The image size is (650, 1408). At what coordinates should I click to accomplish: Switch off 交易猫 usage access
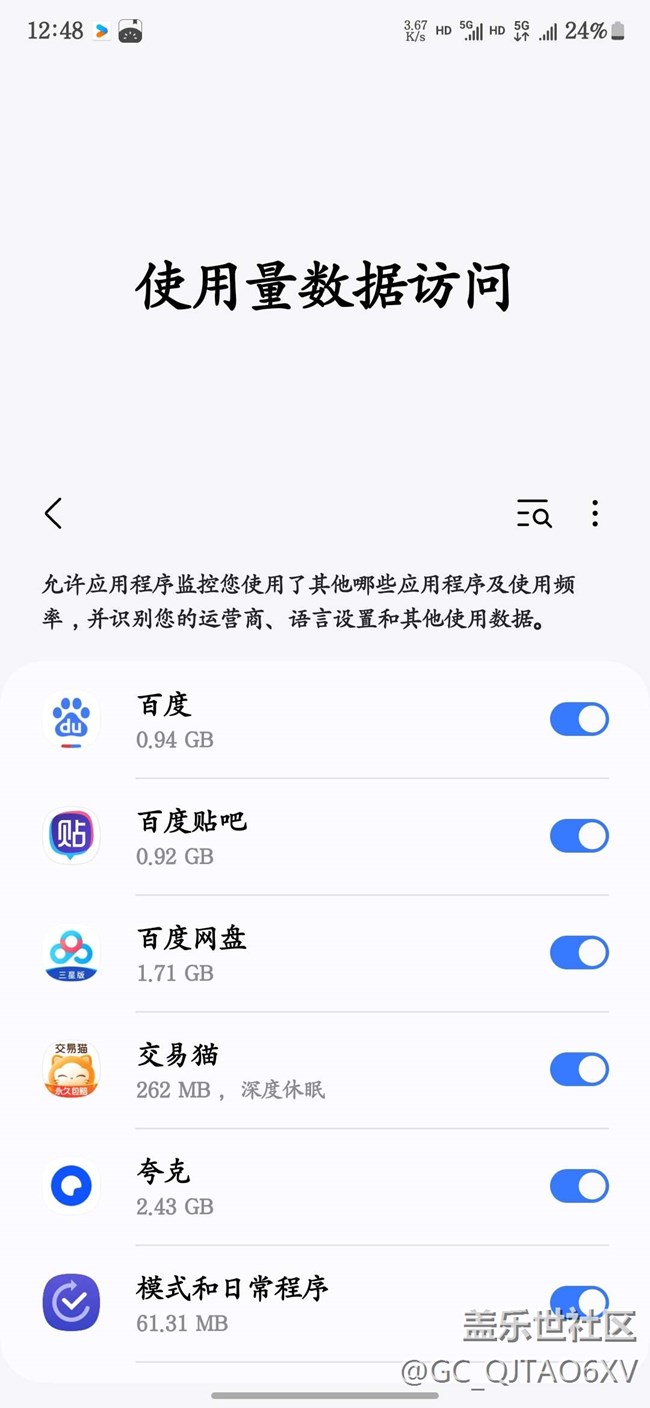579,1070
